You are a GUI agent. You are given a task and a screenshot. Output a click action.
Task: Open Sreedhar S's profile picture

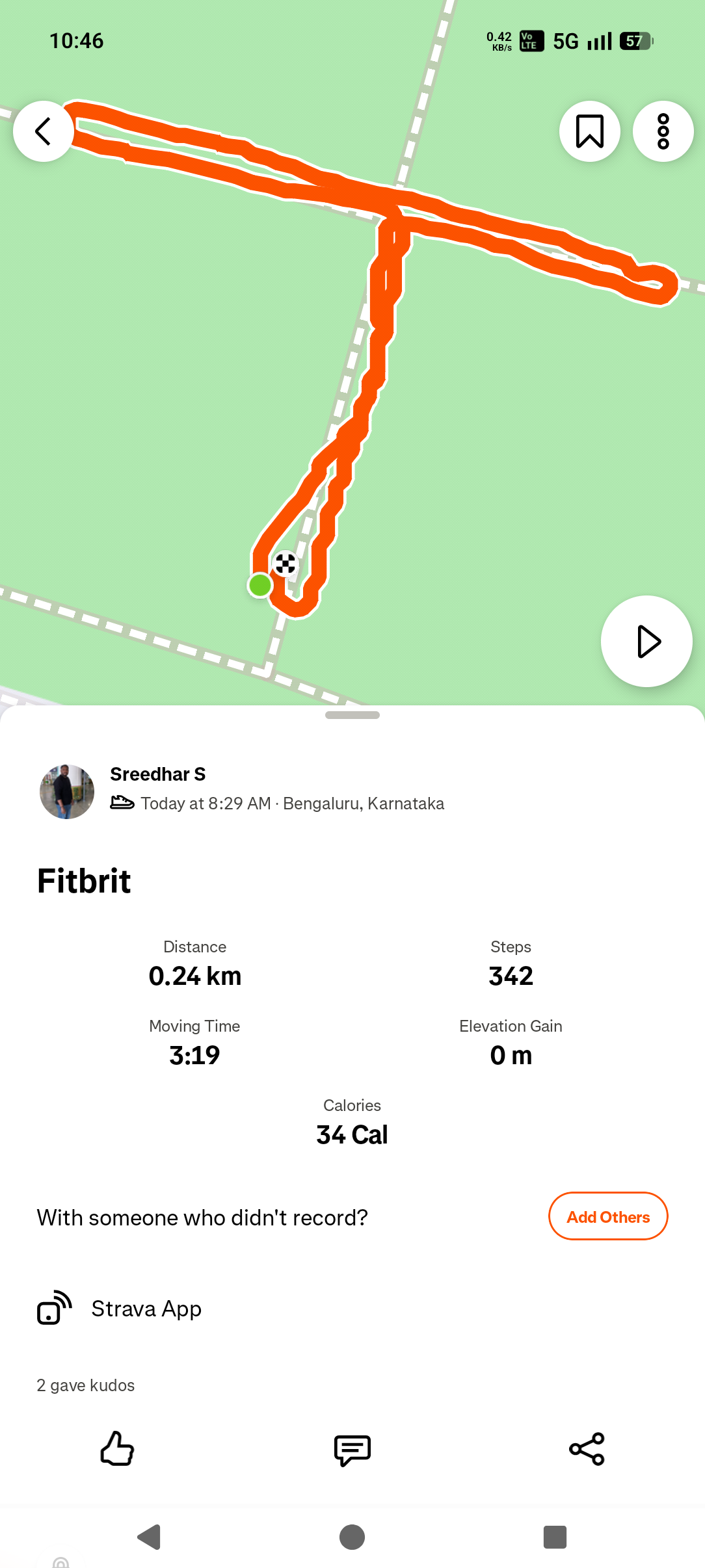tap(67, 791)
